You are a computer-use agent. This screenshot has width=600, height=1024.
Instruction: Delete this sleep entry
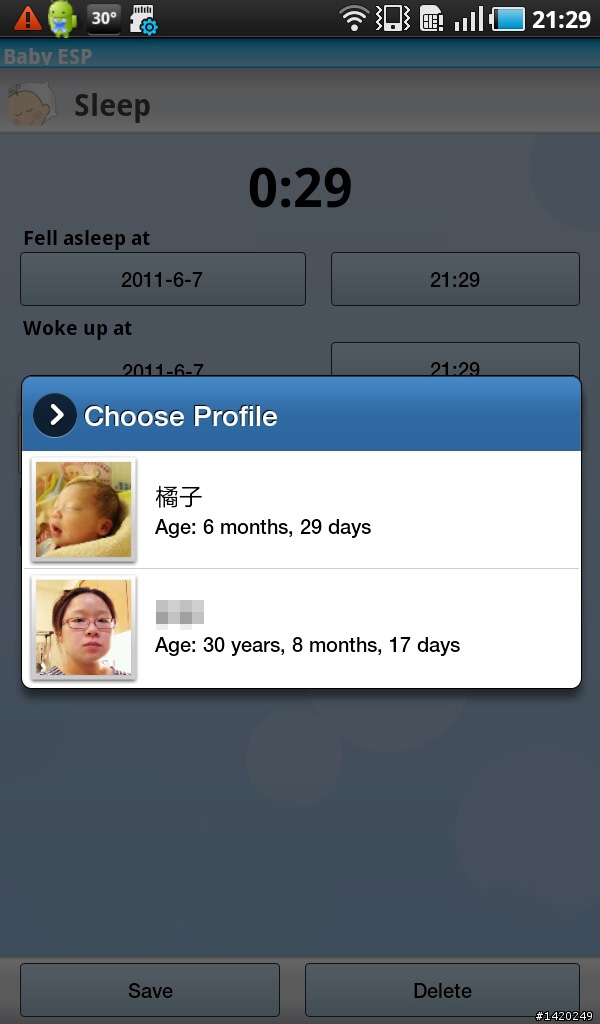click(442, 990)
